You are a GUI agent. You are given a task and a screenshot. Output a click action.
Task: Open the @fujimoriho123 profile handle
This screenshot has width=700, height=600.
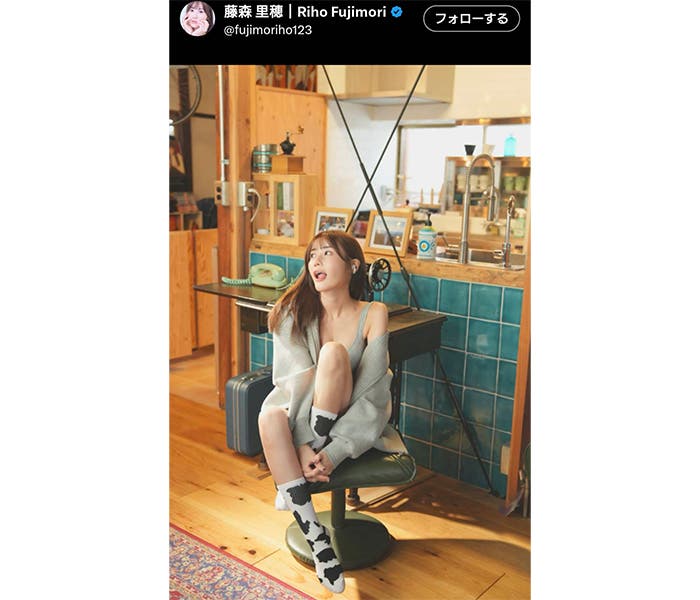tap(267, 30)
